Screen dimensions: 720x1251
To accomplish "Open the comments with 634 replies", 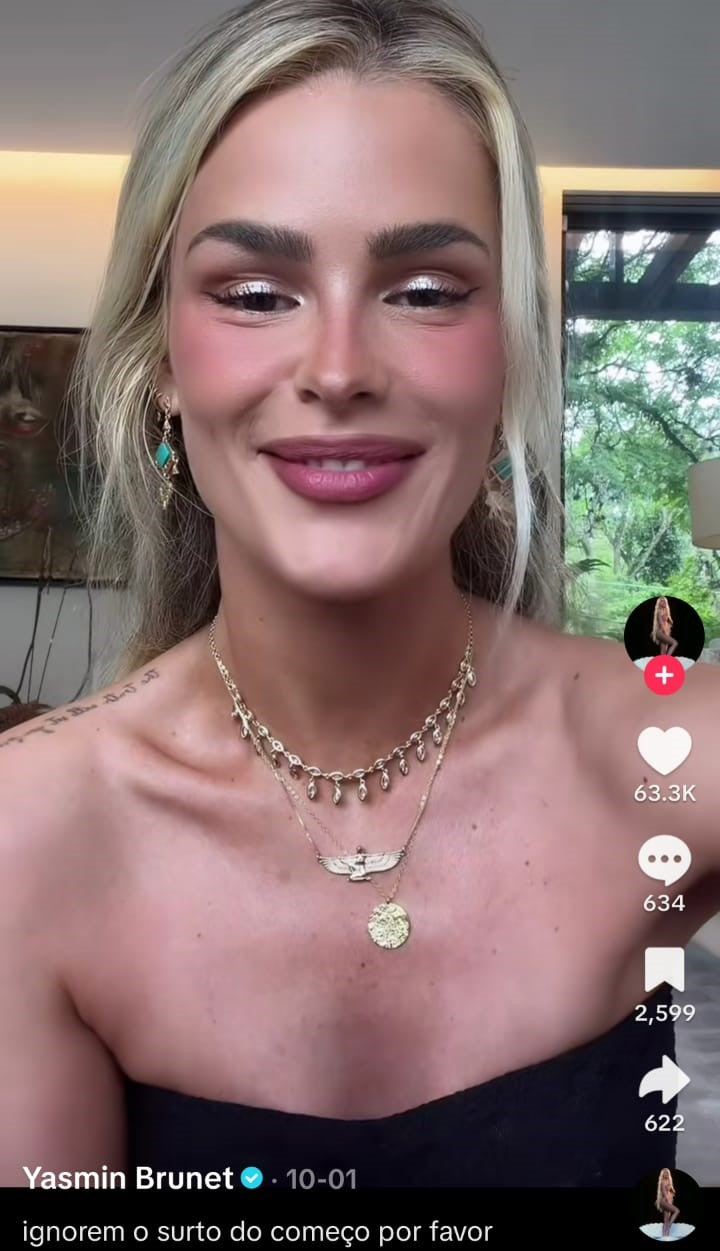I will coord(664,860).
